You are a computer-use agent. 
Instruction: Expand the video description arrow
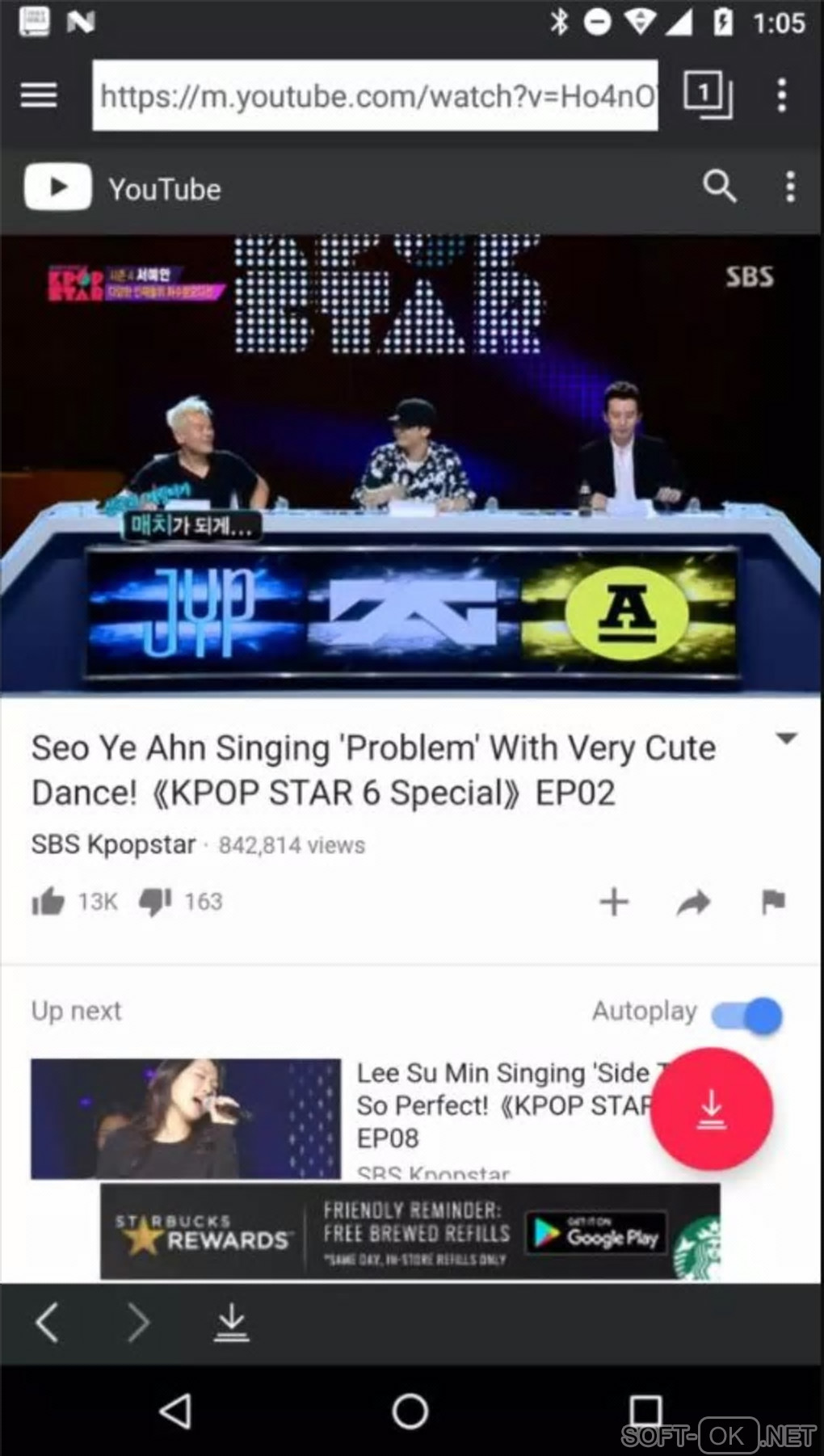pyautogui.click(x=786, y=739)
